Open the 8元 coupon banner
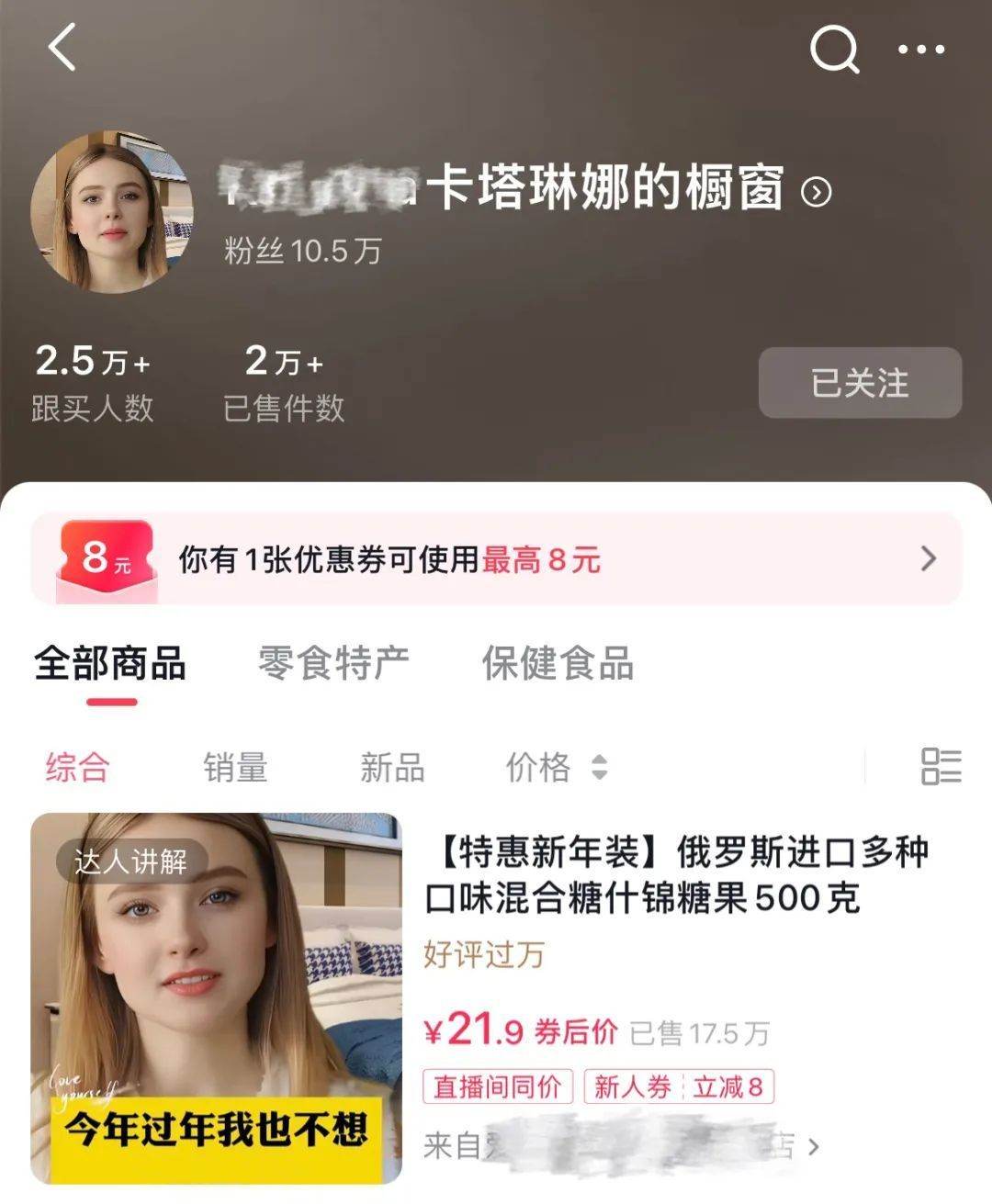 pyautogui.click(x=496, y=558)
